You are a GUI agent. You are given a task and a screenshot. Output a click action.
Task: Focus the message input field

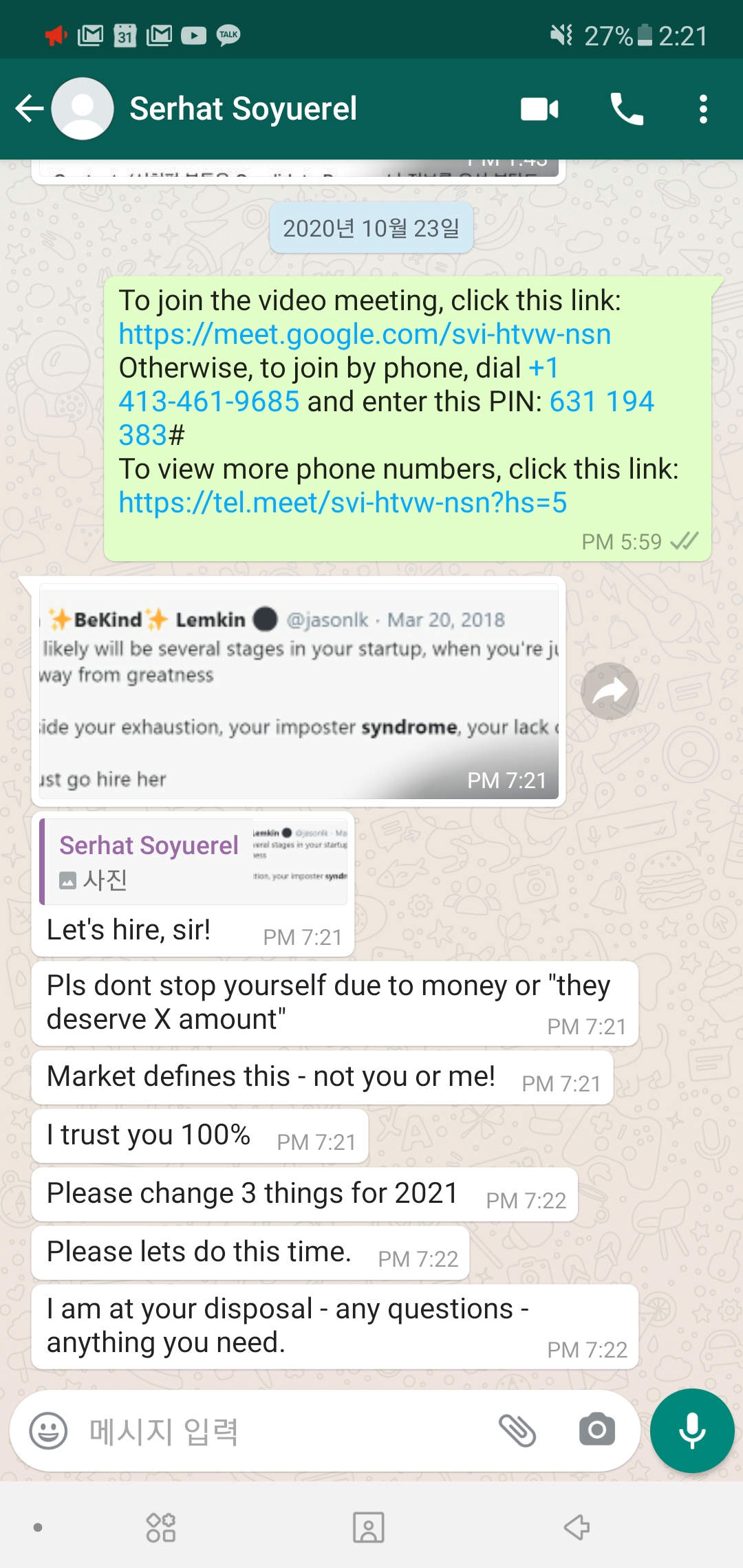pos(289,1431)
